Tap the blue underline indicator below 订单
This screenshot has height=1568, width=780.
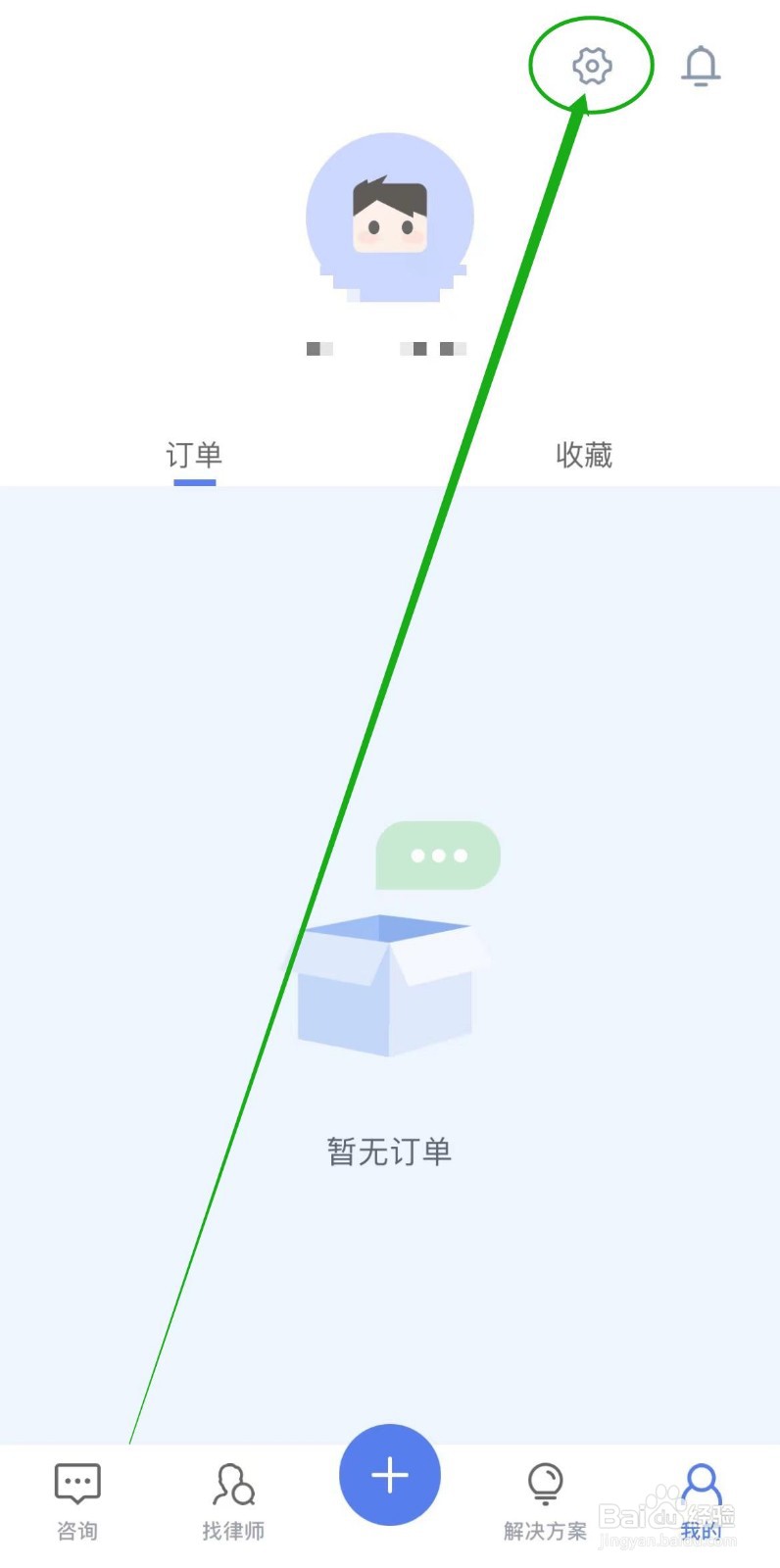[193, 483]
